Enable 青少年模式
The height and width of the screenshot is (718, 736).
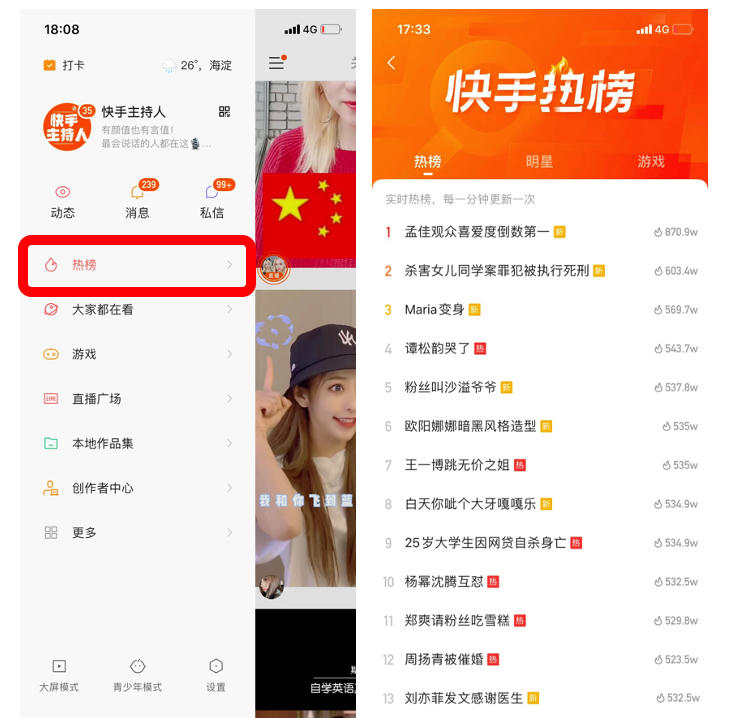(137, 675)
